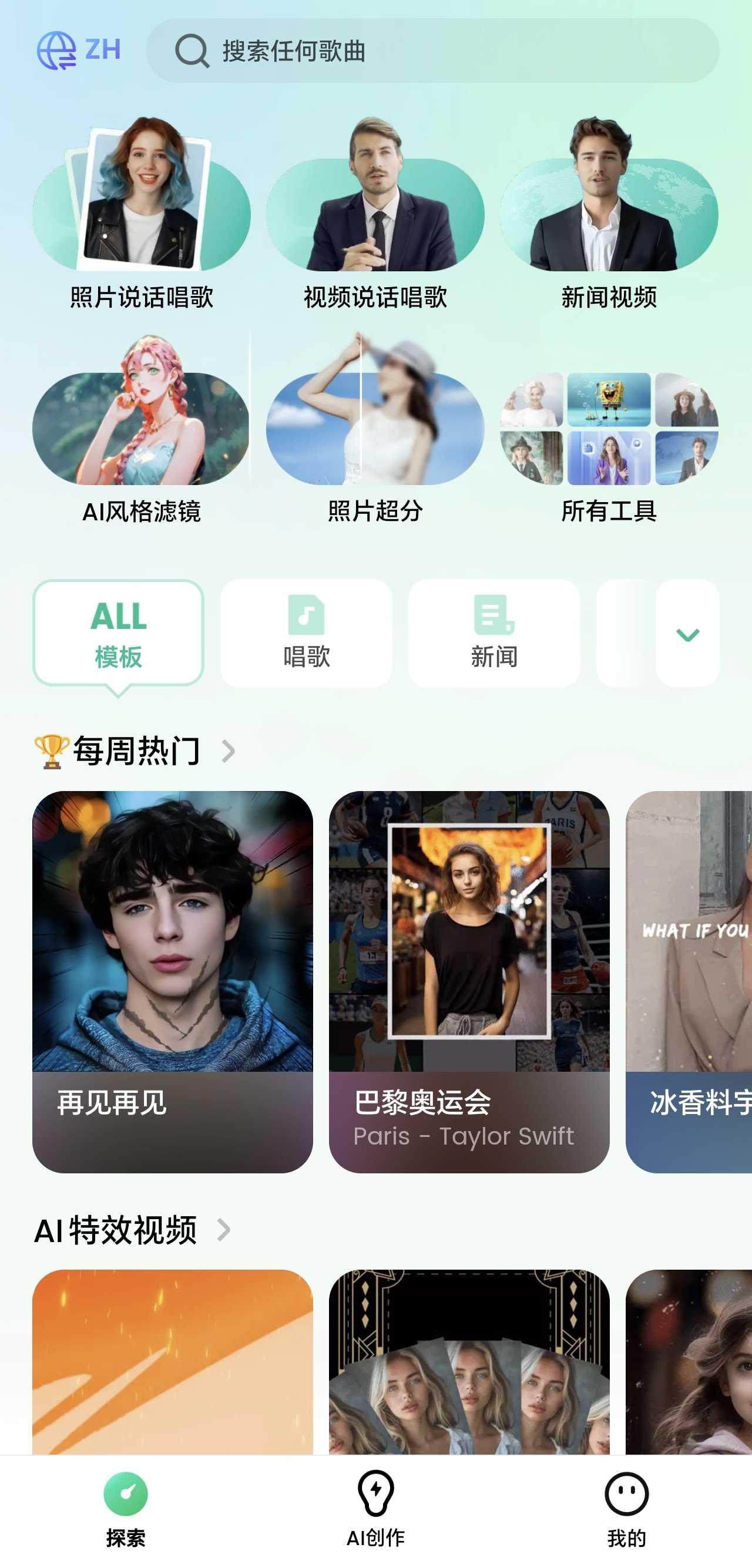Select the 探索 tab
This screenshot has width=752, height=1568.
coord(126,1508)
